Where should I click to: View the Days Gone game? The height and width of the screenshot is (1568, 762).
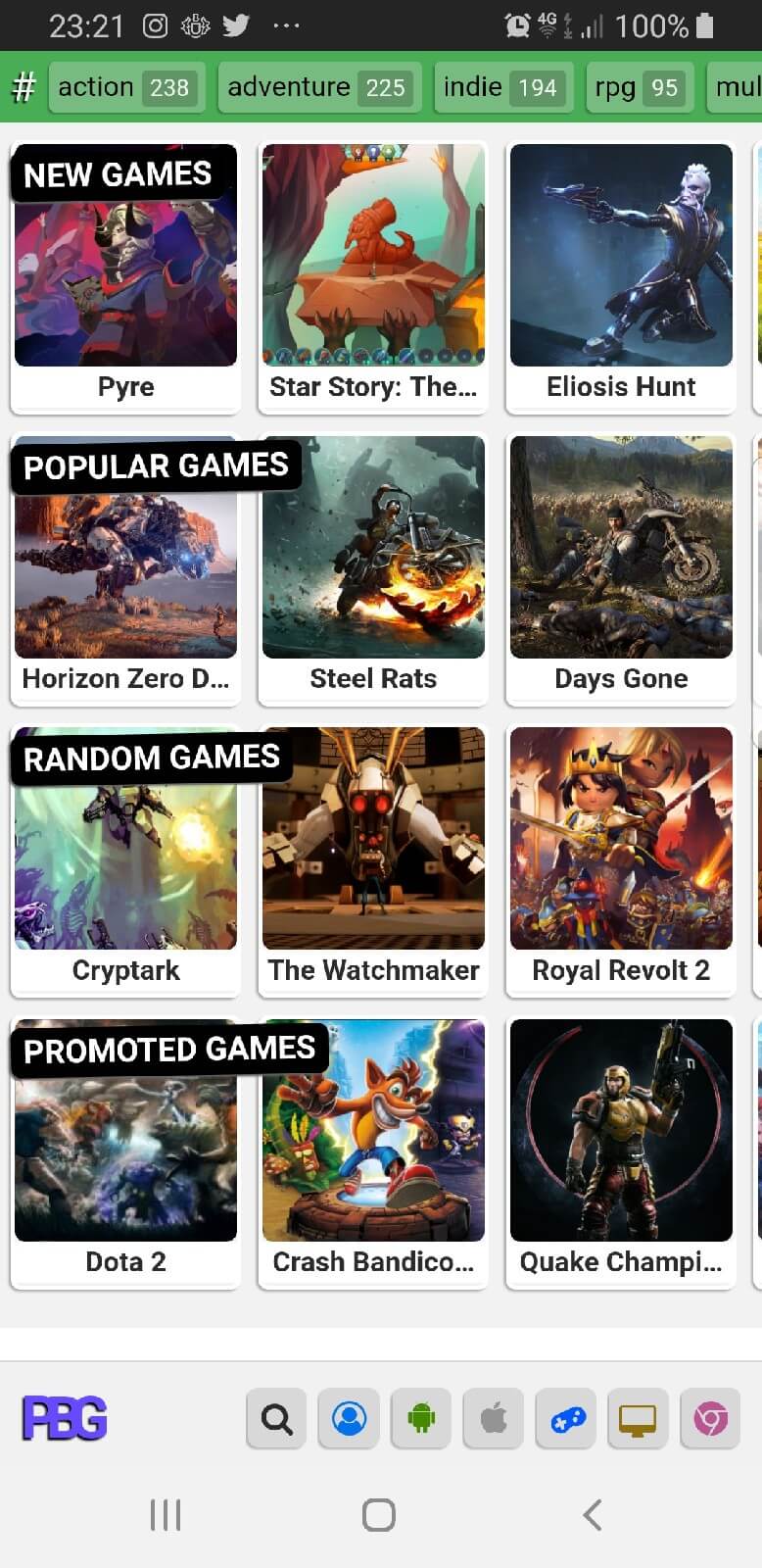tap(621, 569)
